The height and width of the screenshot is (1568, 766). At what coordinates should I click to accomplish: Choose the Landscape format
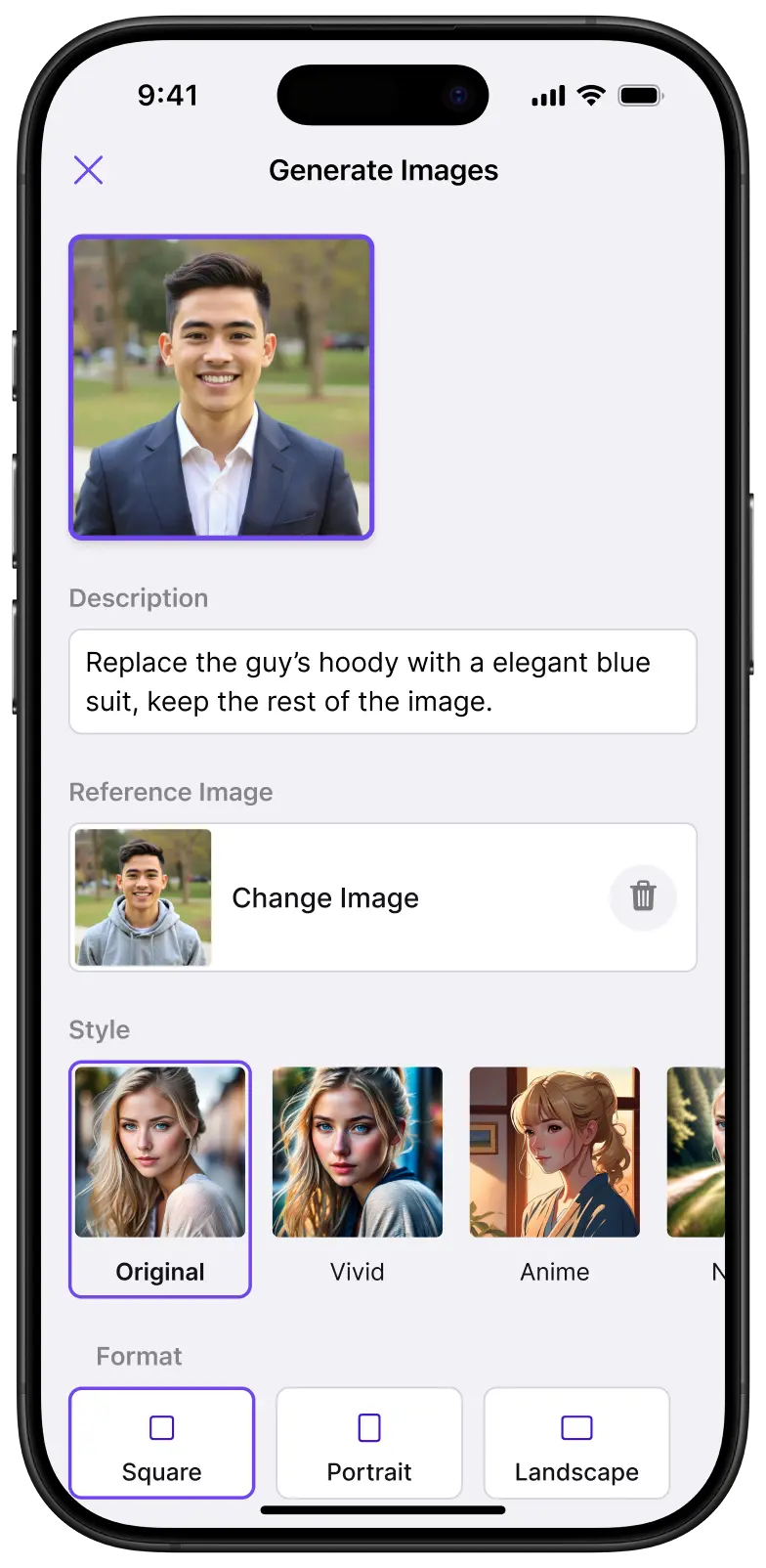tap(576, 1442)
